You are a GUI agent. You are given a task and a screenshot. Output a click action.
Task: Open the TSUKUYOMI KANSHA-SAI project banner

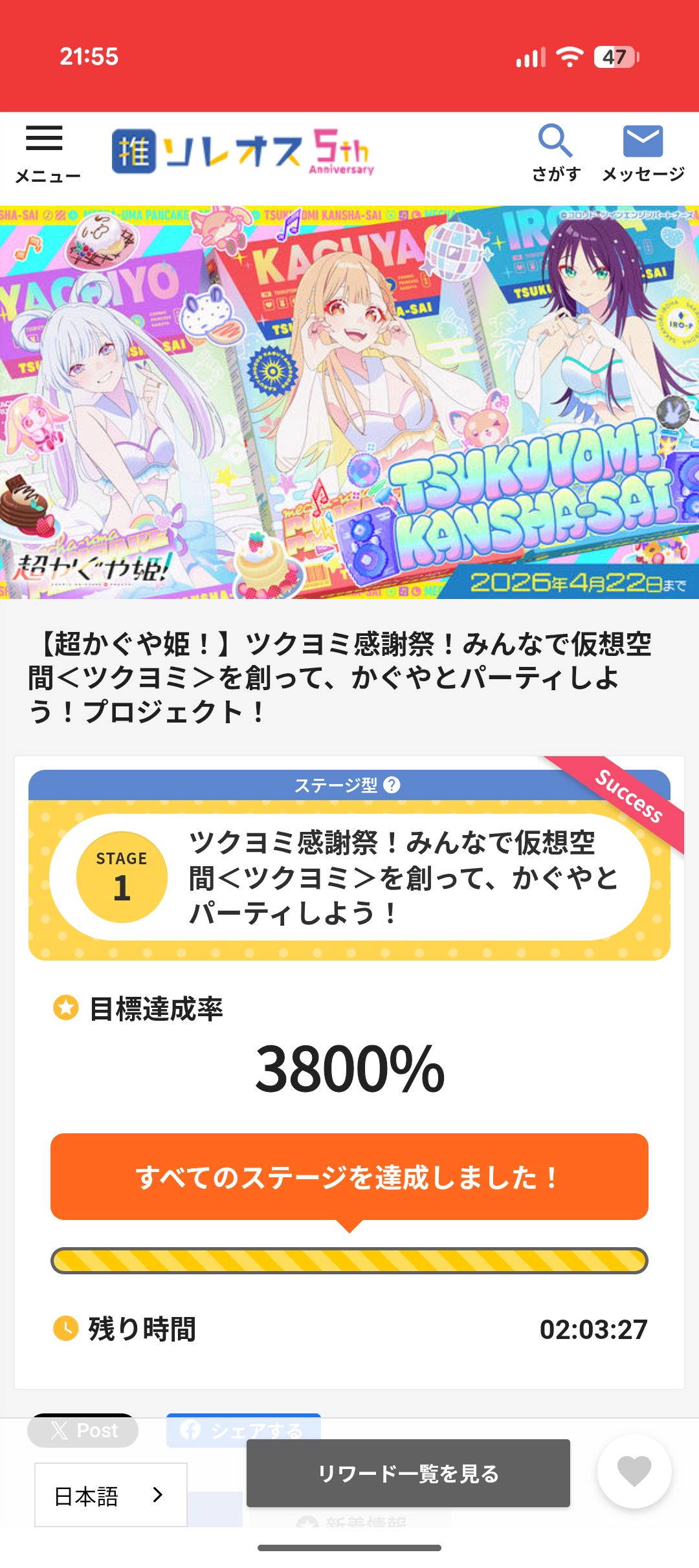[x=349, y=402]
